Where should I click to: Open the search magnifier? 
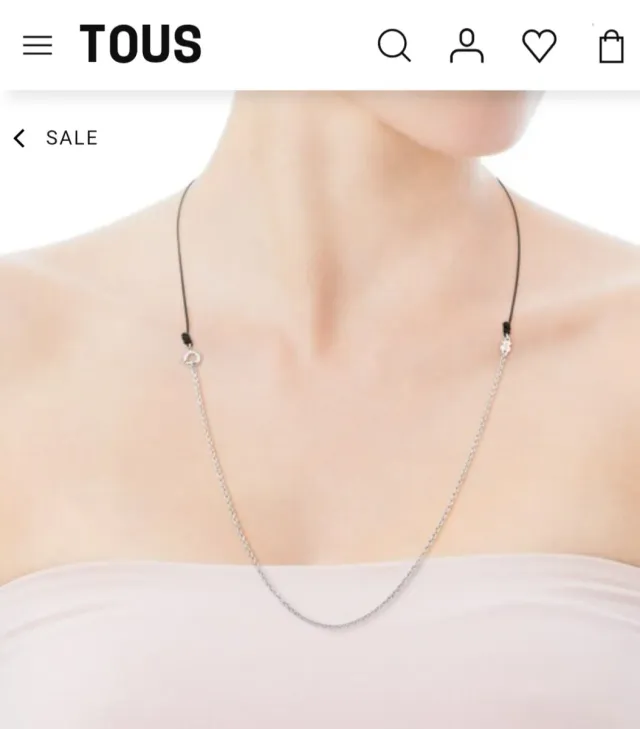coord(394,45)
